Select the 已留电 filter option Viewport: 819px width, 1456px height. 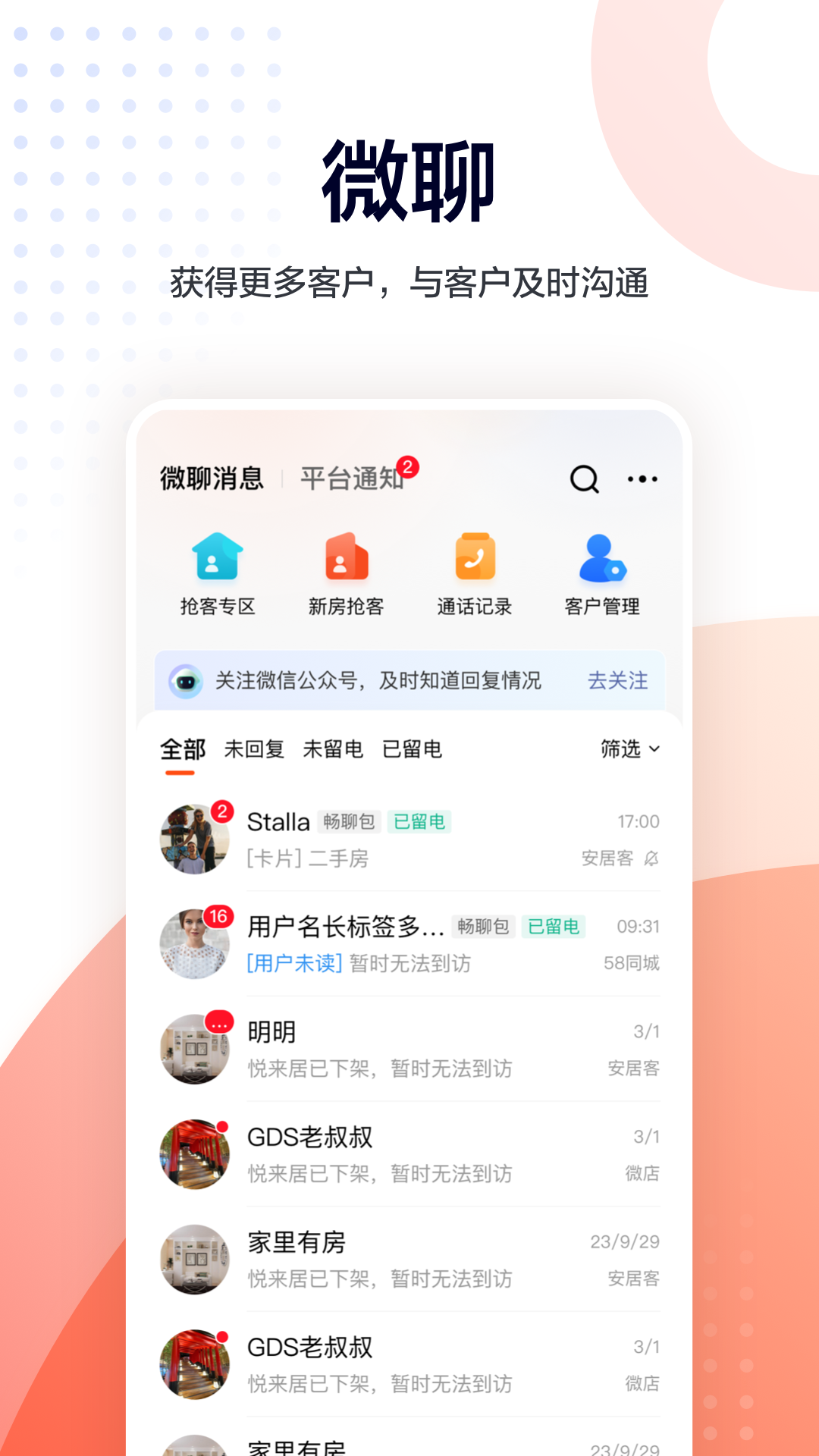410,749
